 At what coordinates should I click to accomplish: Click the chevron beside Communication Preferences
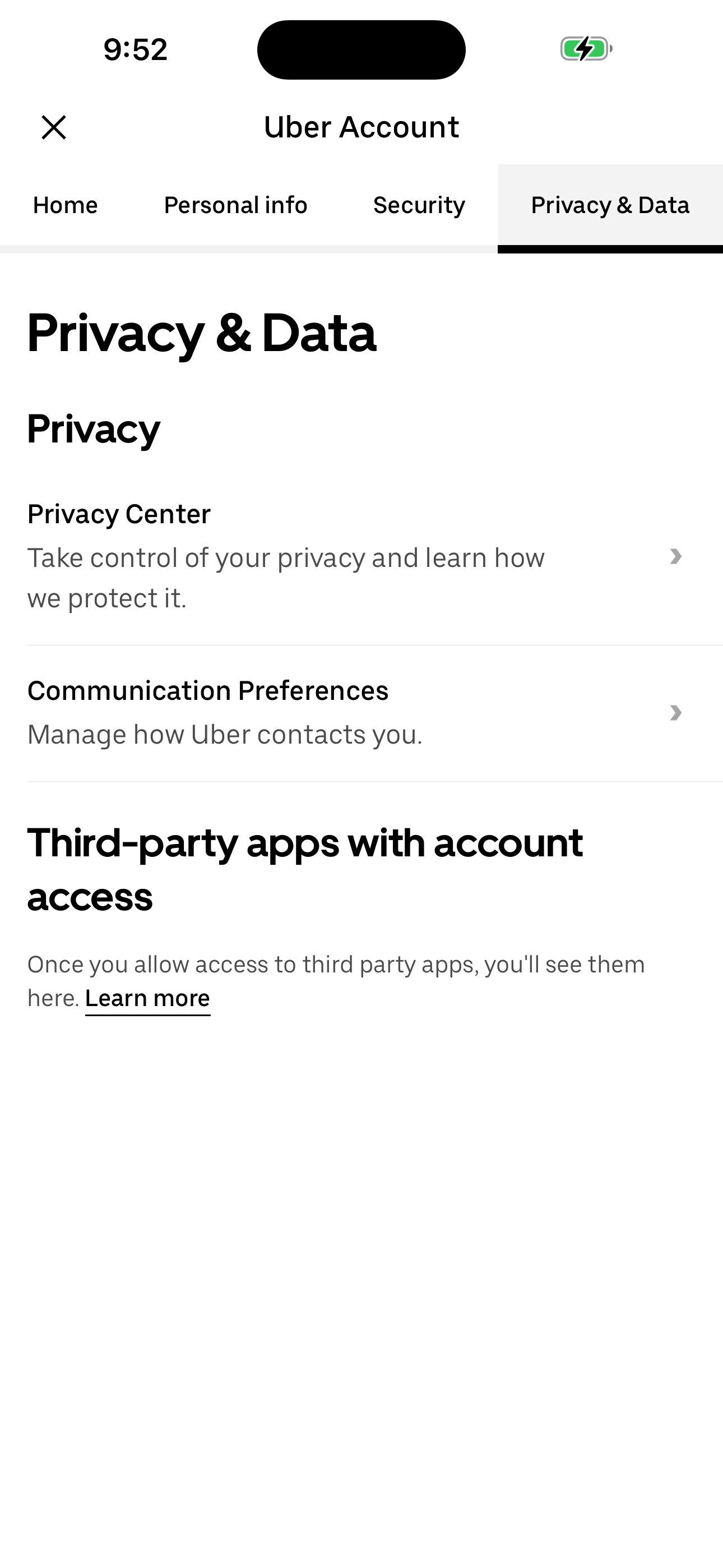click(x=675, y=713)
